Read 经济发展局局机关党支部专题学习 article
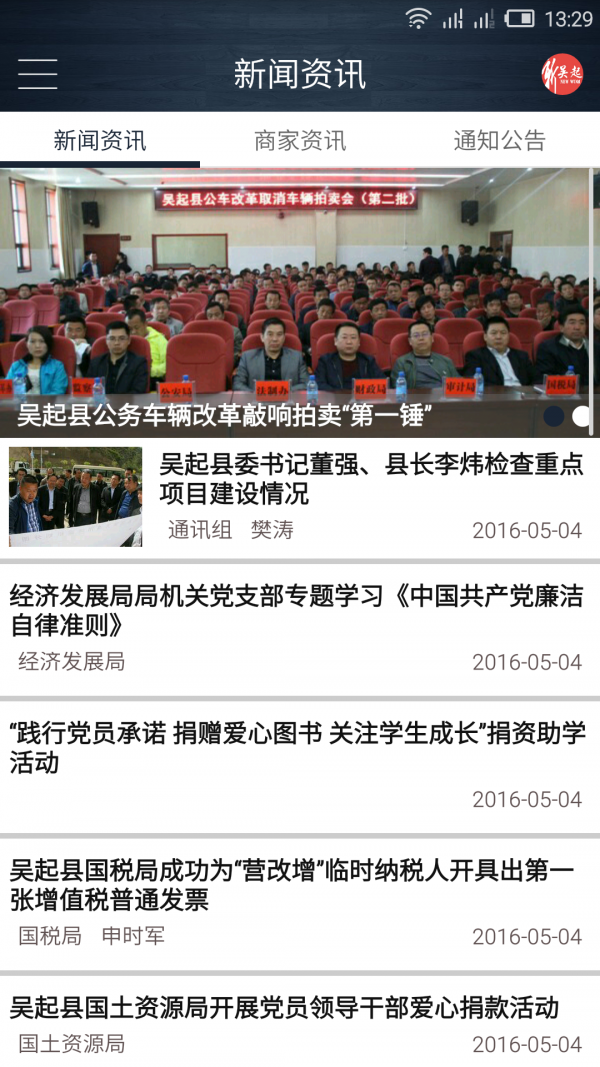Viewport: 600px width, 1067px height. click(300, 628)
